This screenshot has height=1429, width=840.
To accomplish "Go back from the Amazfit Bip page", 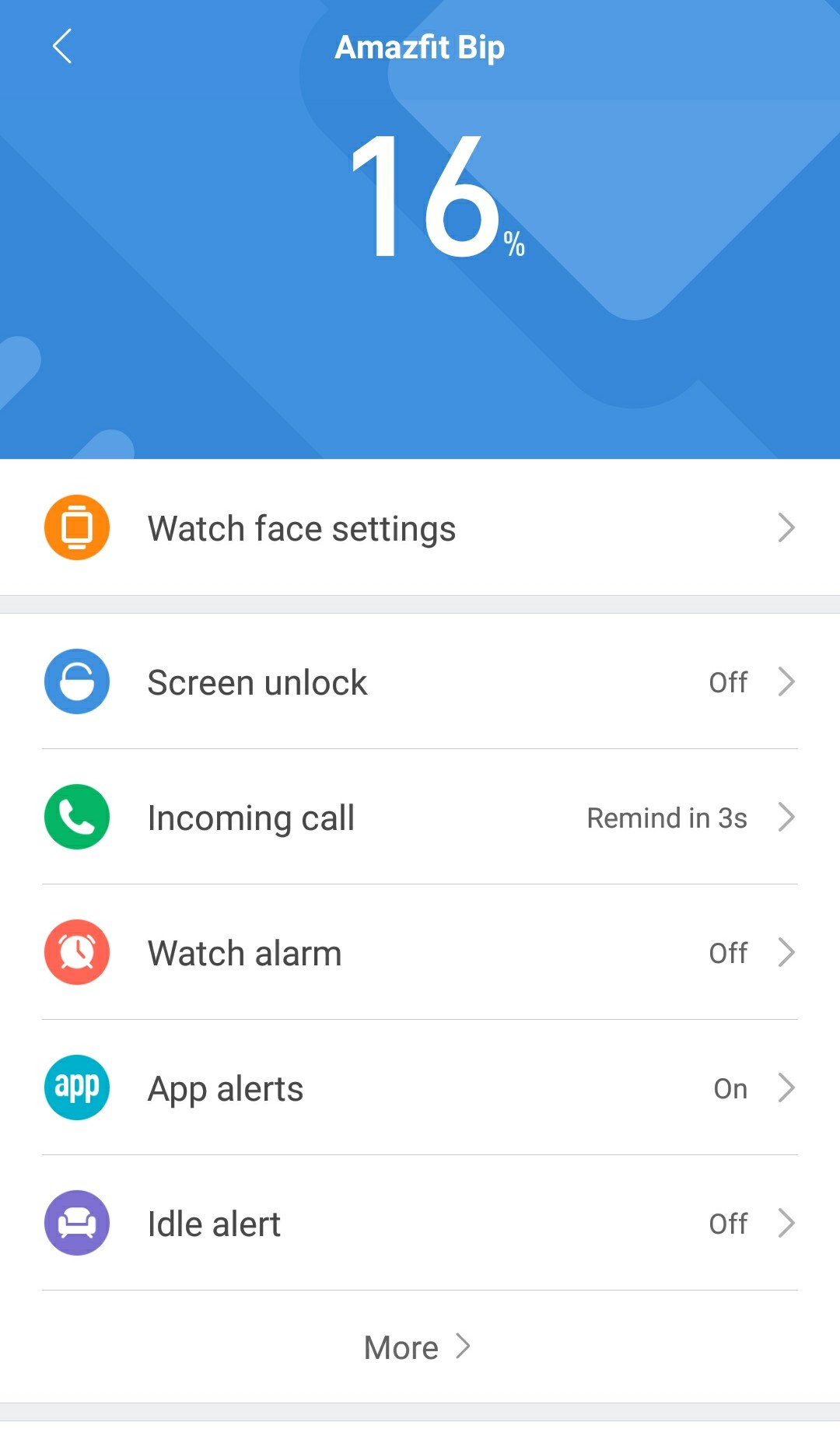I will coord(62,47).
